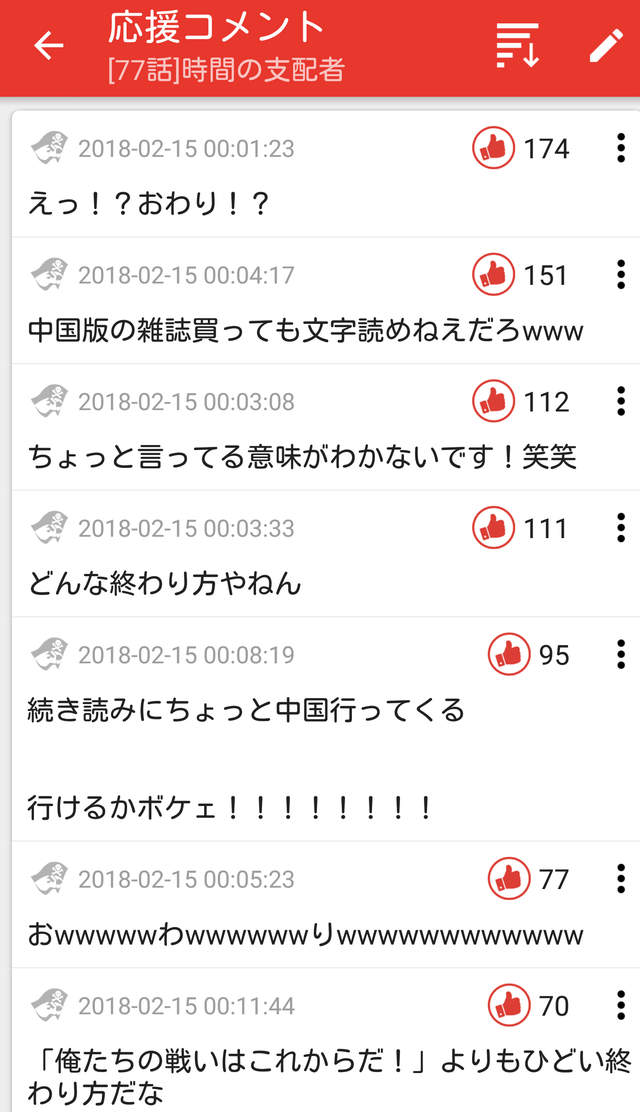Screen dimensions: 640x1112
Task: Open options menu for the 112-like comment
Action: (620, 402)
